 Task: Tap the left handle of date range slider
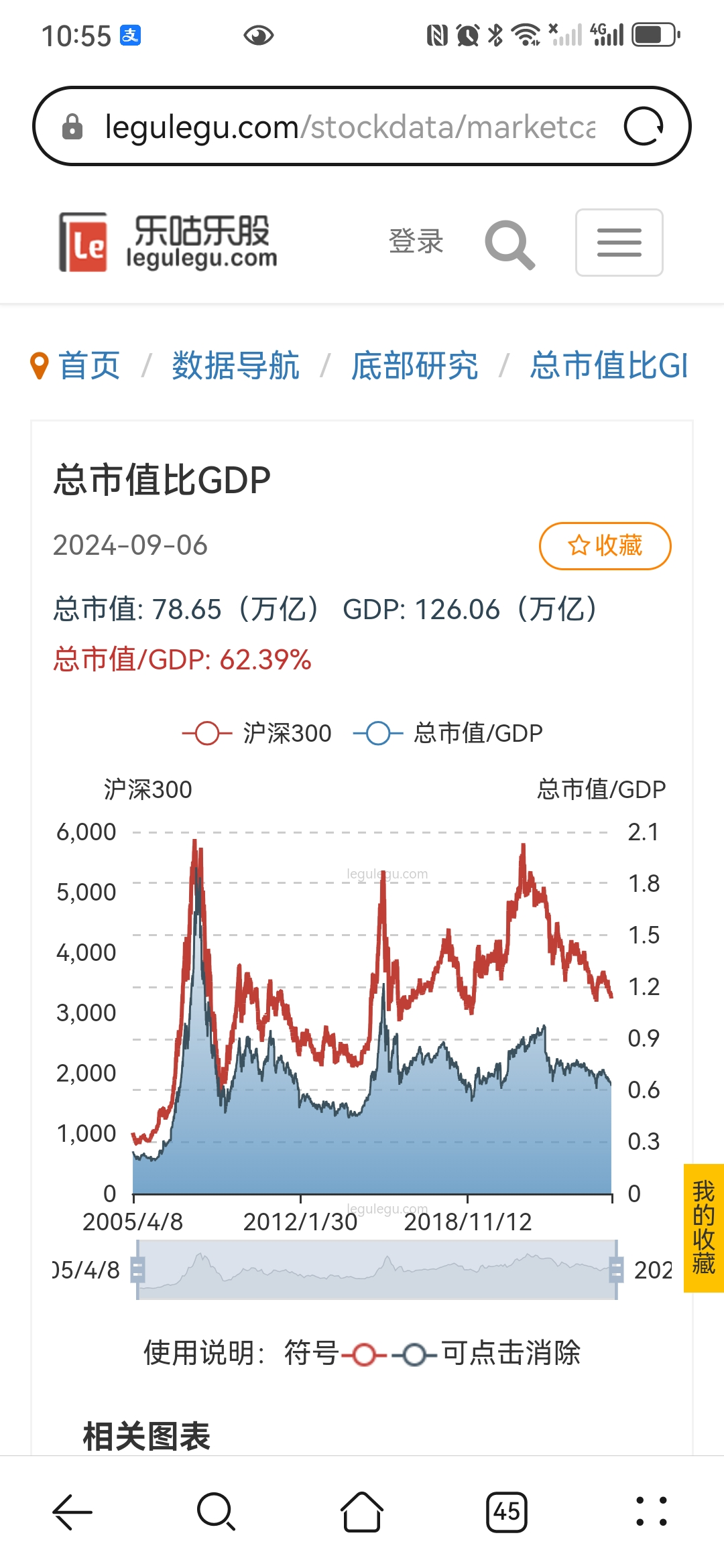coord(137,1270)
